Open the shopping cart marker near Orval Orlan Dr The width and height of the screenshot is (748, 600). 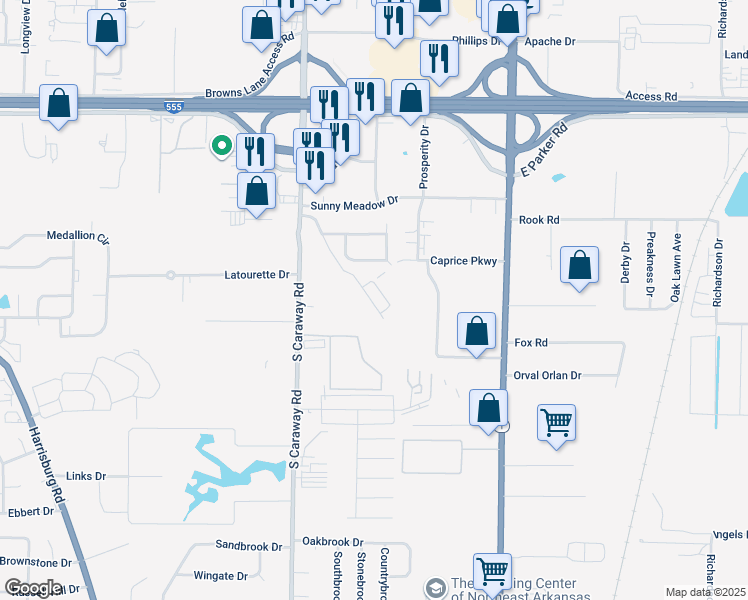[x=557, y=422]
